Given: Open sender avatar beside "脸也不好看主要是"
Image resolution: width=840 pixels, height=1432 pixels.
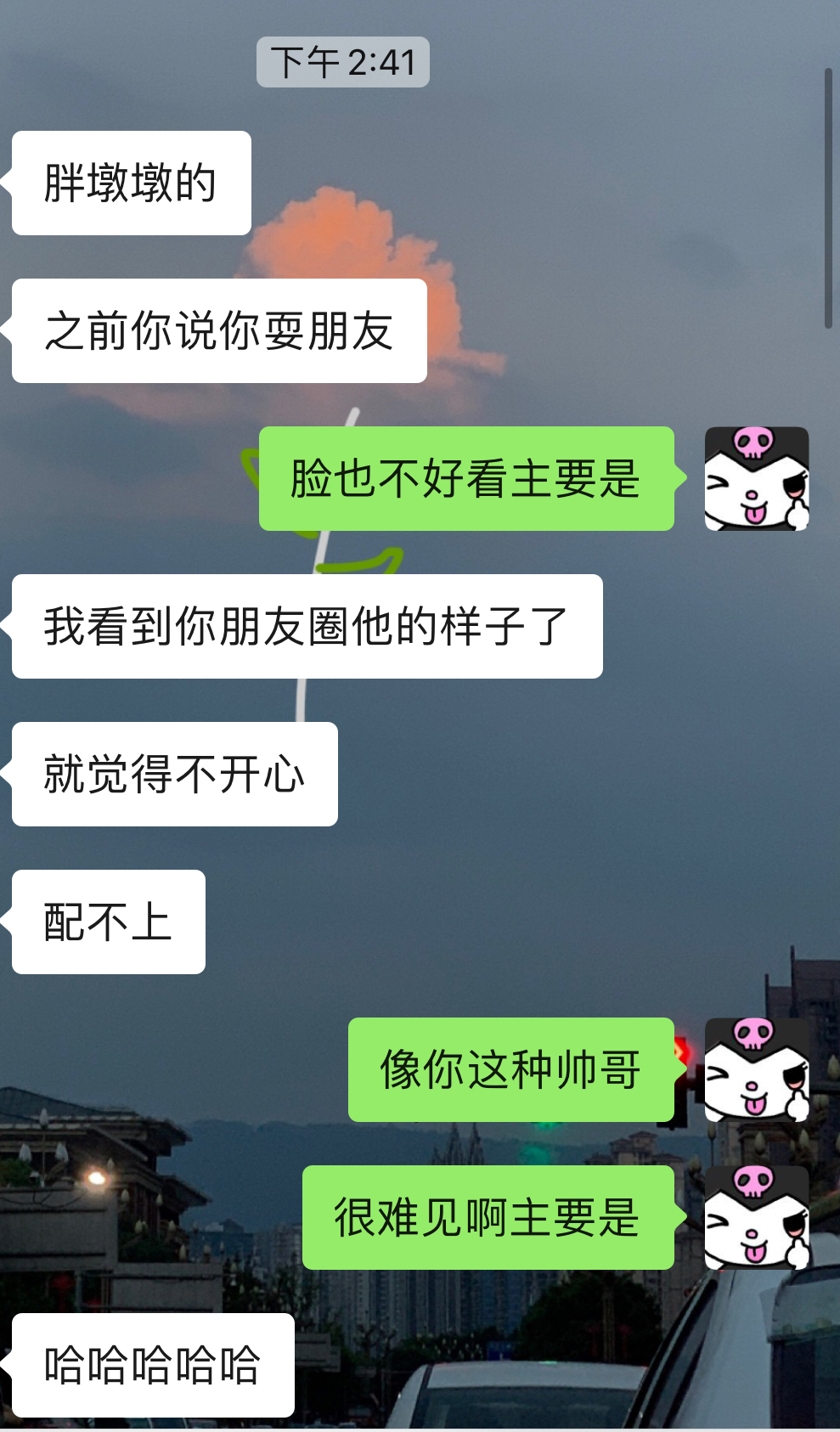Looking at the screenshot, I should point(756,479).
